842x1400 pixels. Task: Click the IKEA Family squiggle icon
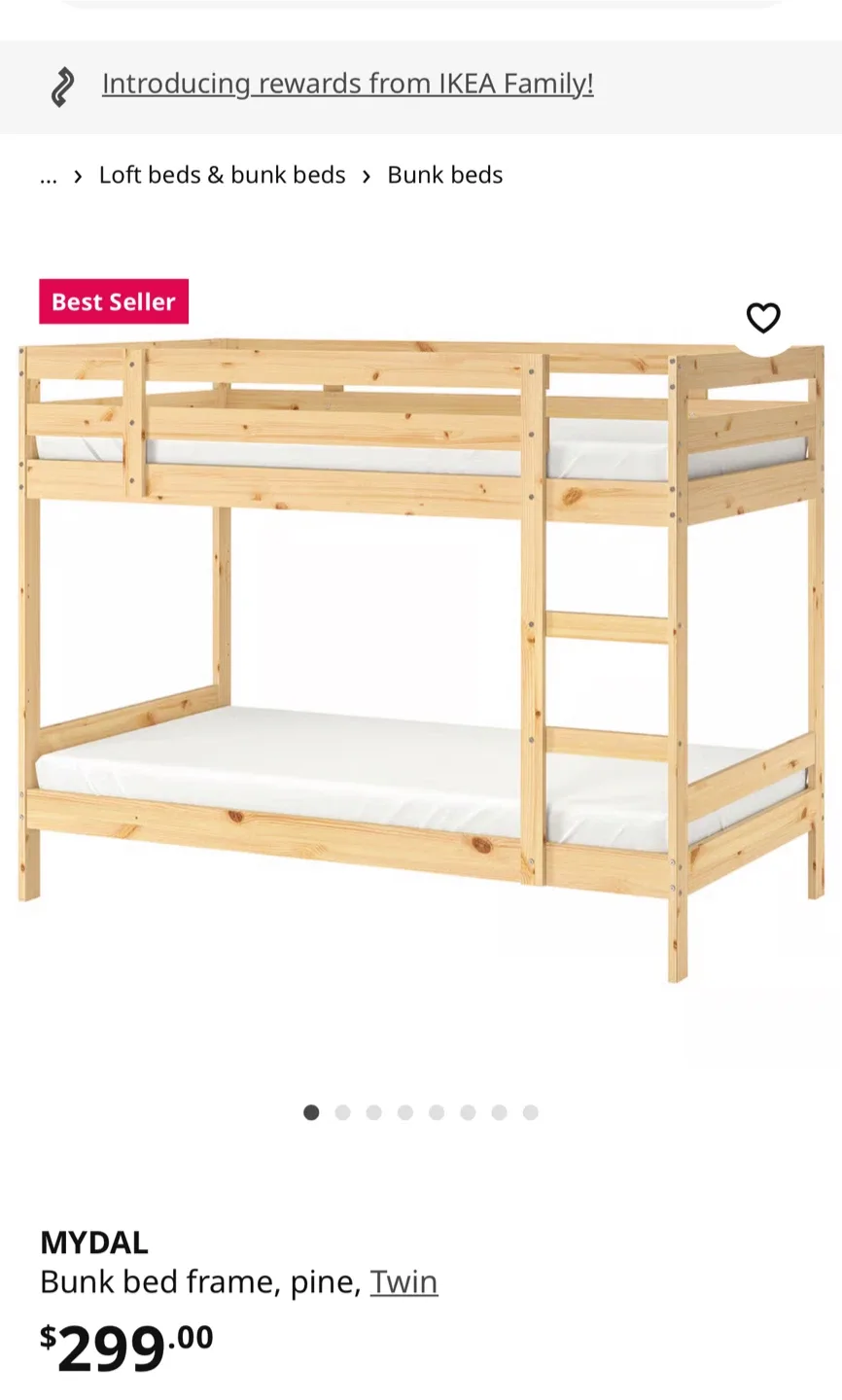(60, 85)
